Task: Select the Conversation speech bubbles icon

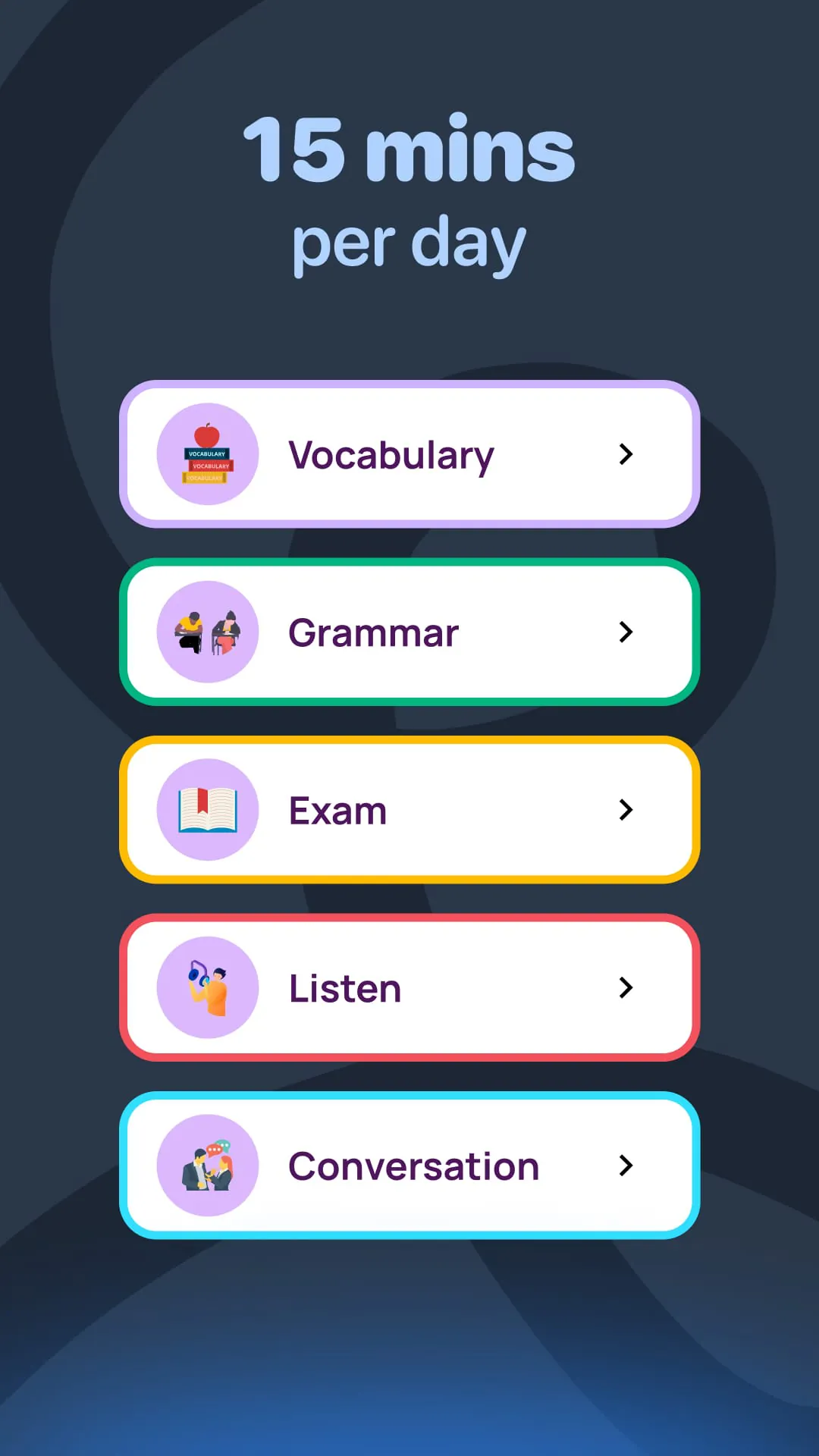Action: click(x=208, y=1166)
